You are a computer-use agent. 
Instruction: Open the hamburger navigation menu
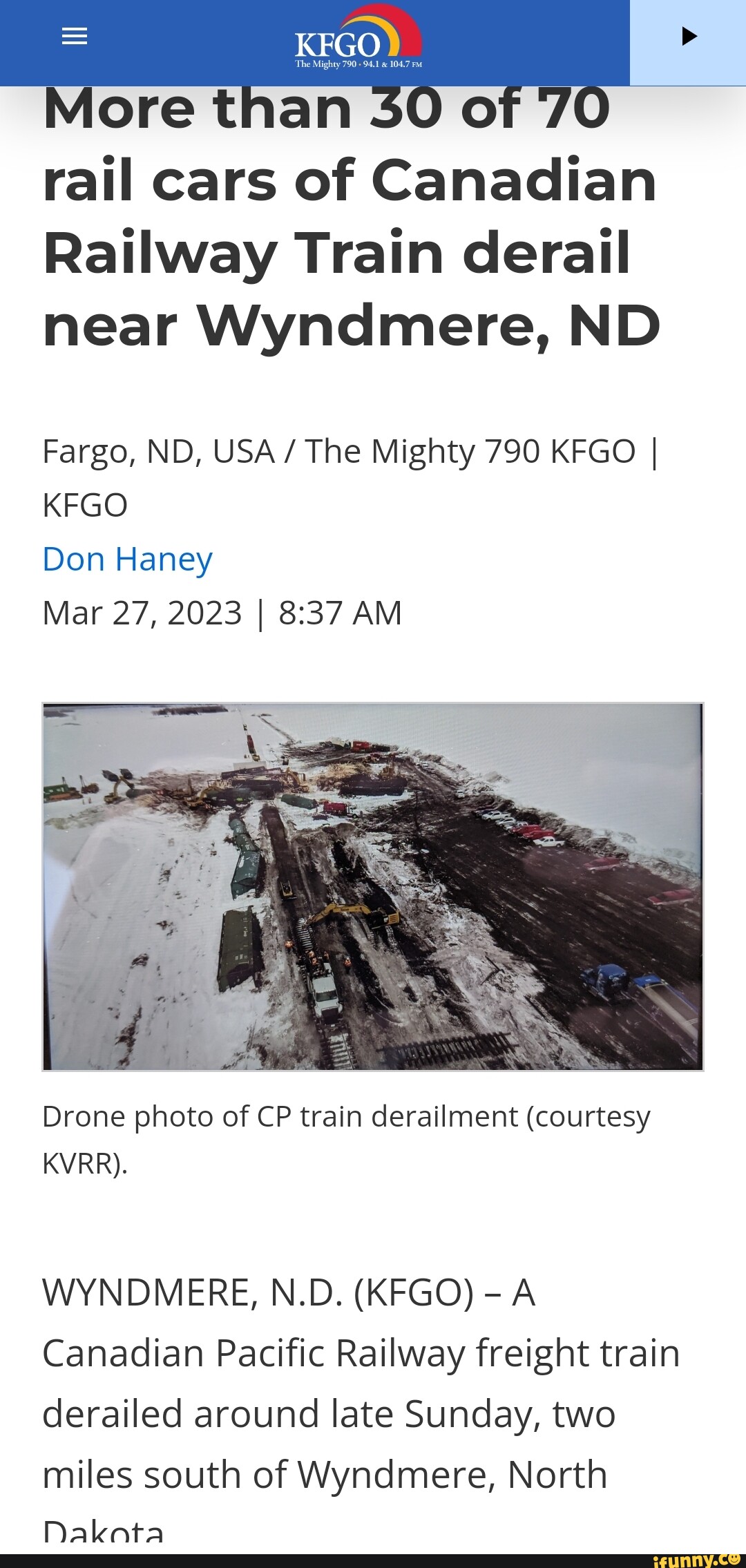coord(73,36)
